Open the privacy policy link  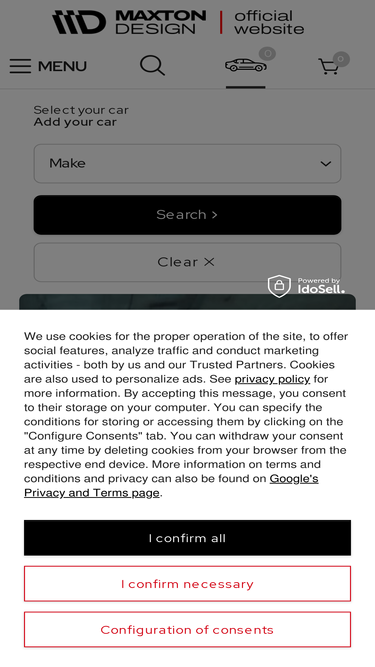(x=272, y=379)
